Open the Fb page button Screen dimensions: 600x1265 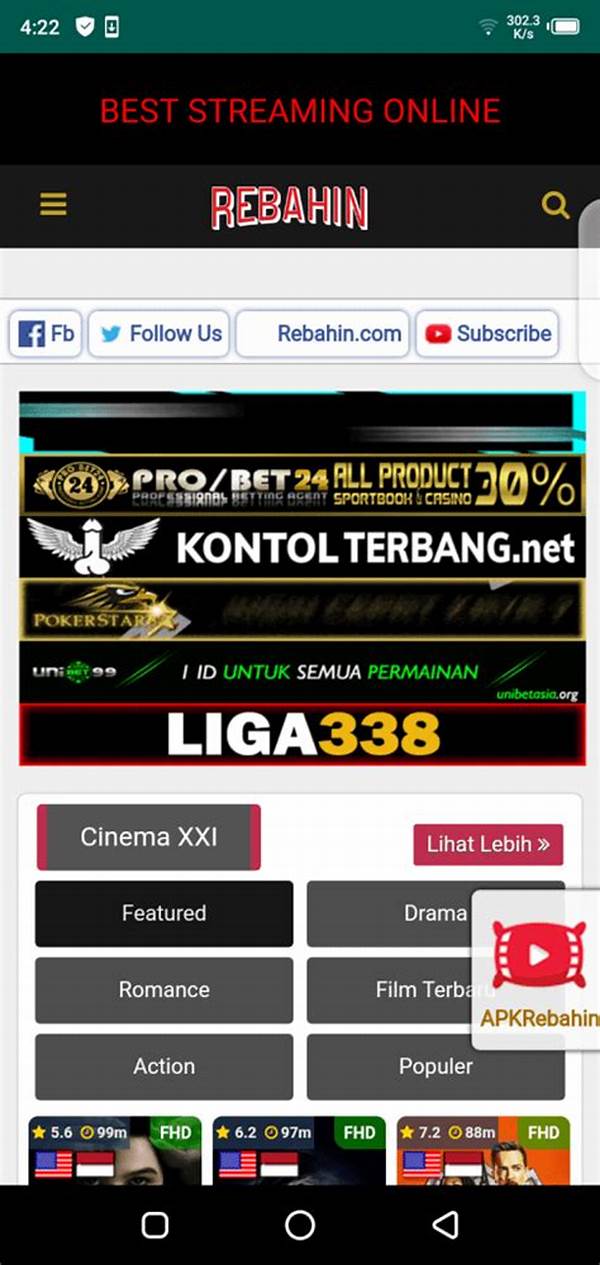[x=46, y=333]
